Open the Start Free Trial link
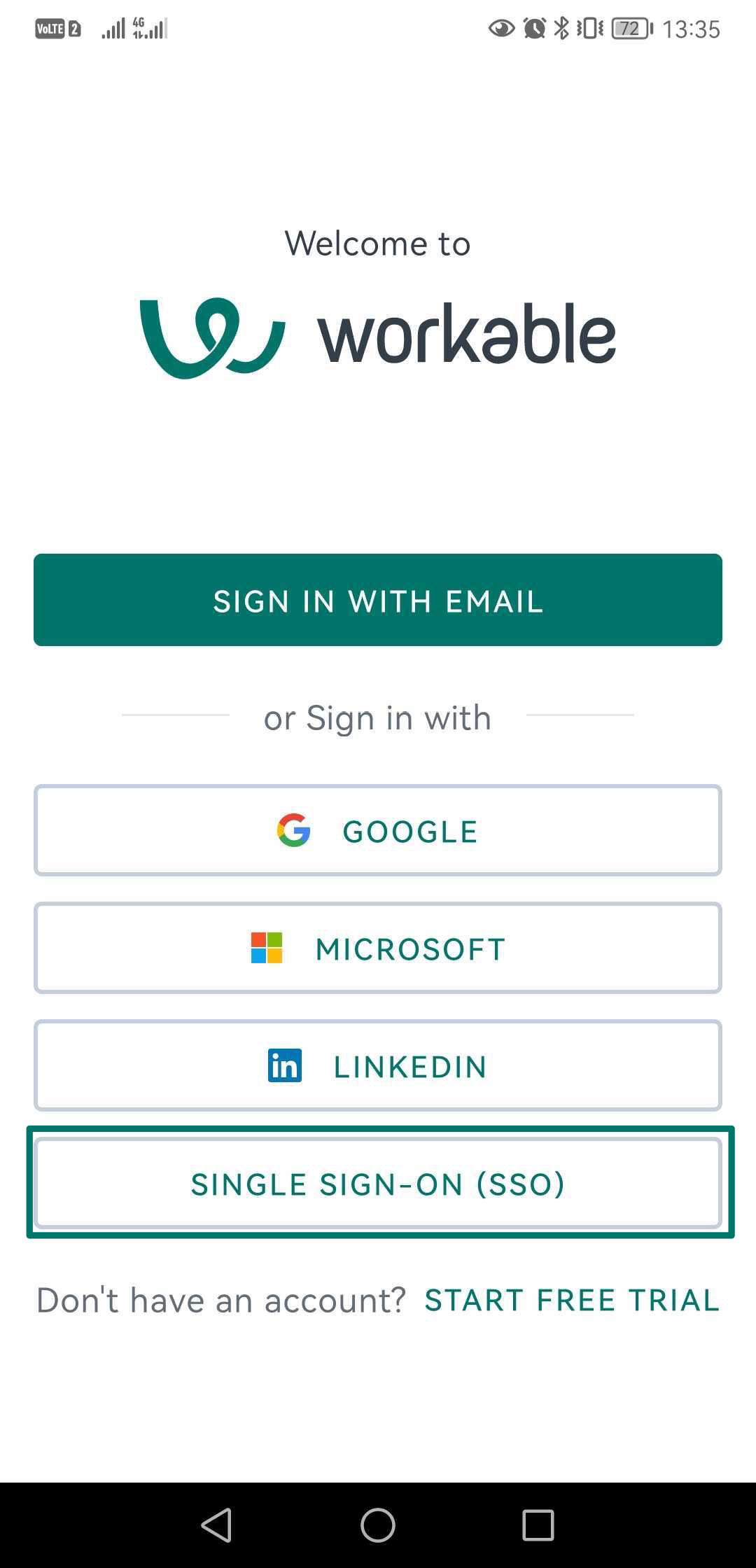This screenshot has height=1568, width=756. click(x=572, y=1300)
